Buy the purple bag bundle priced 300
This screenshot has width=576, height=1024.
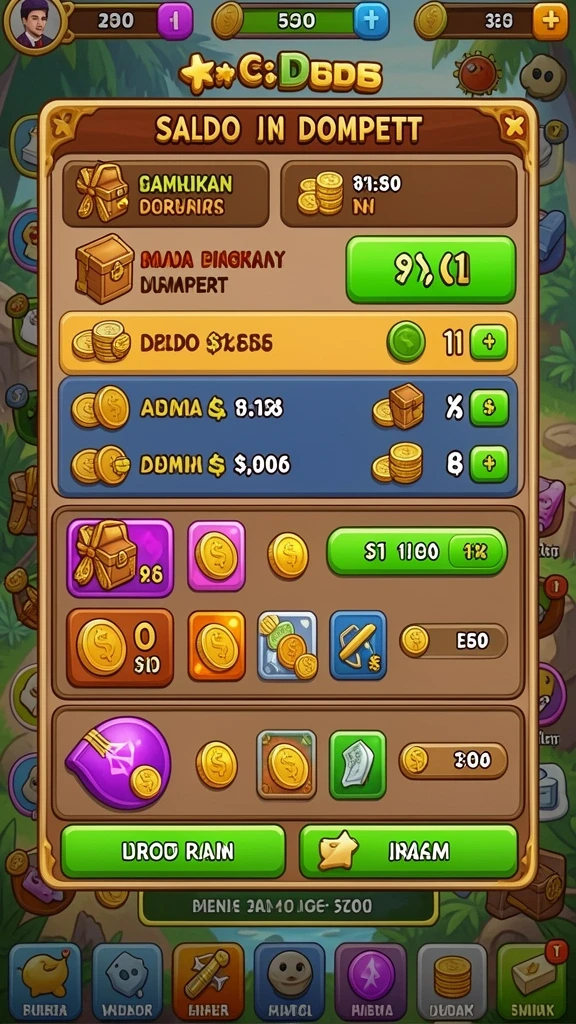pos(453,760)
